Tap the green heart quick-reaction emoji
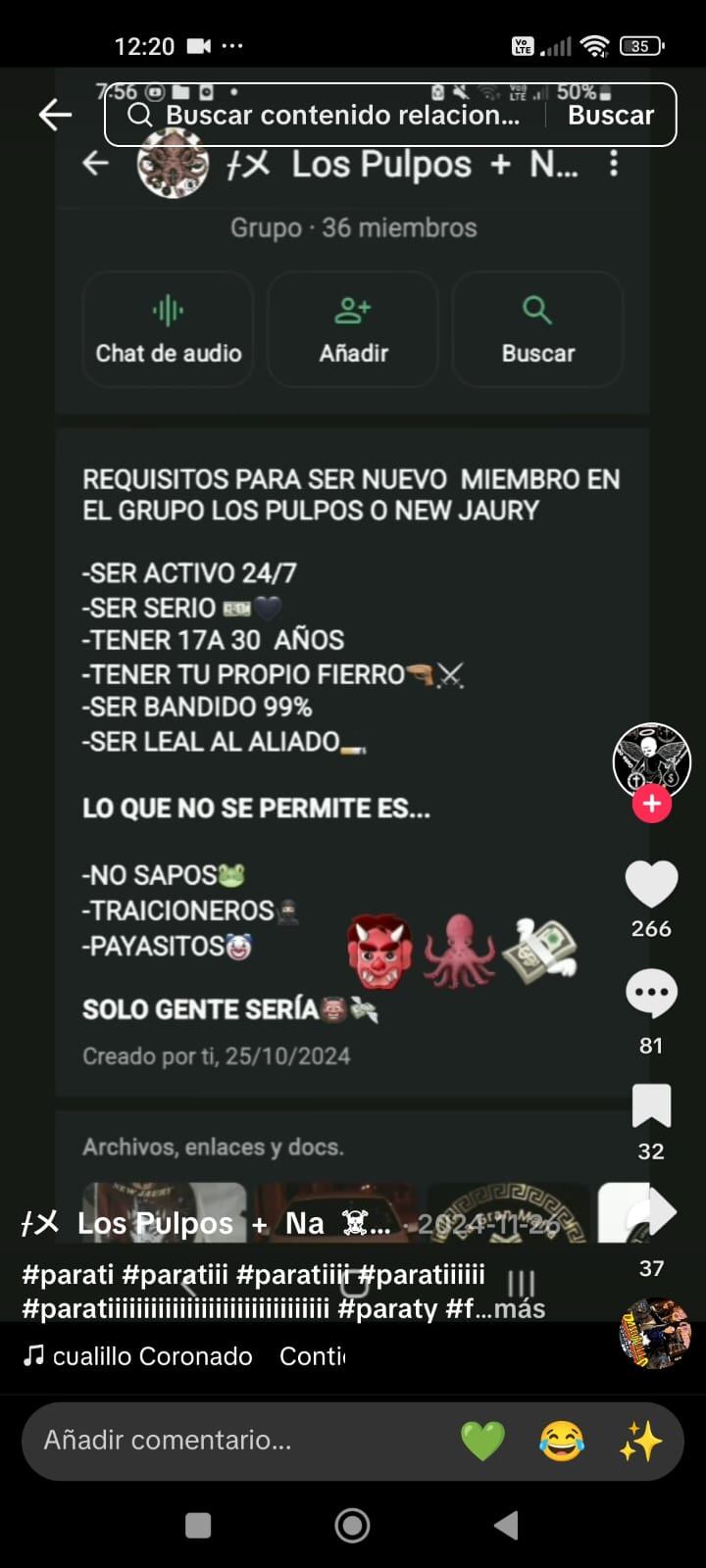Viewport: 706px width, 1568px height. [483, 1440]
